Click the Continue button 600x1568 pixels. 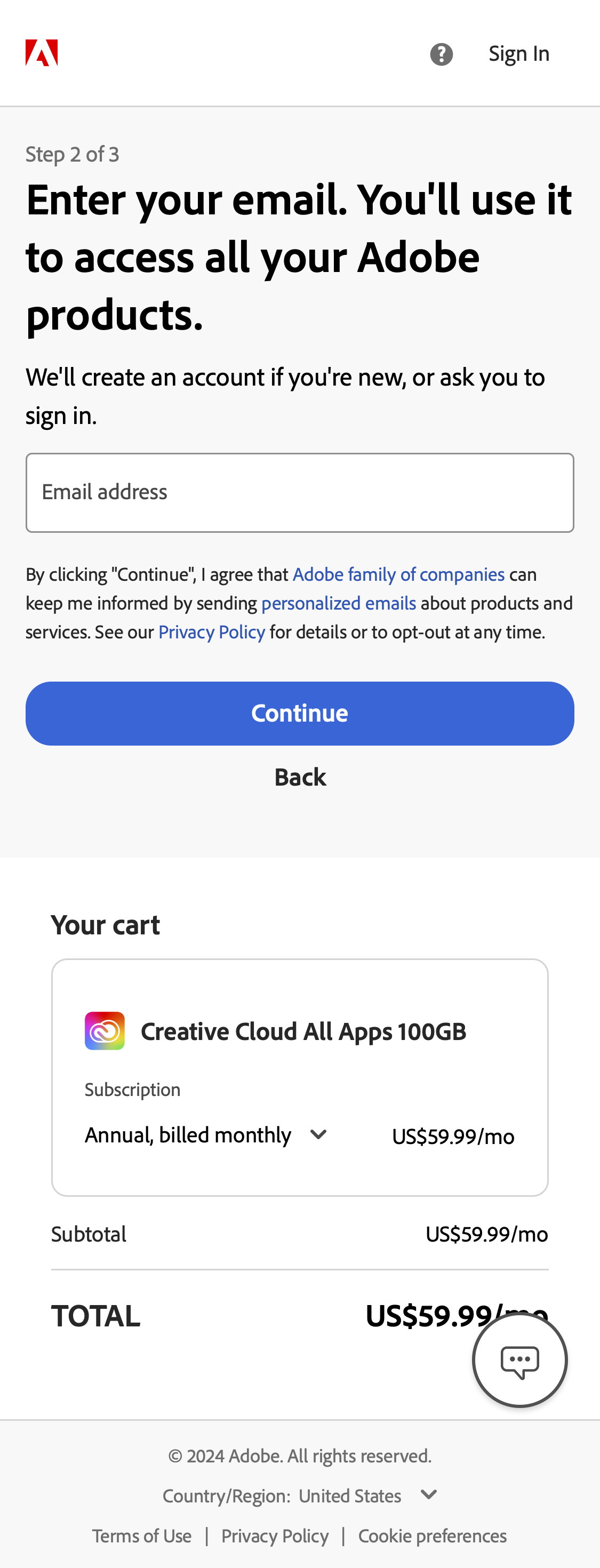coord(299,714)
